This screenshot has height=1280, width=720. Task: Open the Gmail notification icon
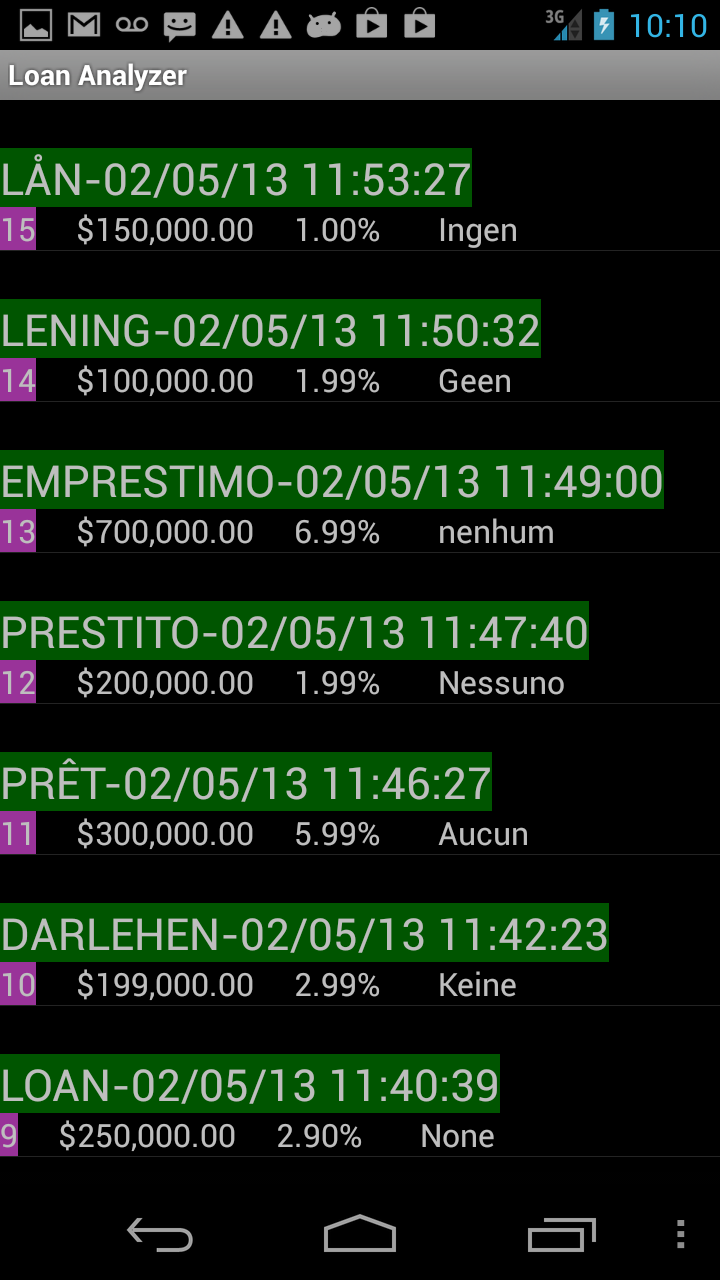(x=82, y=24)
